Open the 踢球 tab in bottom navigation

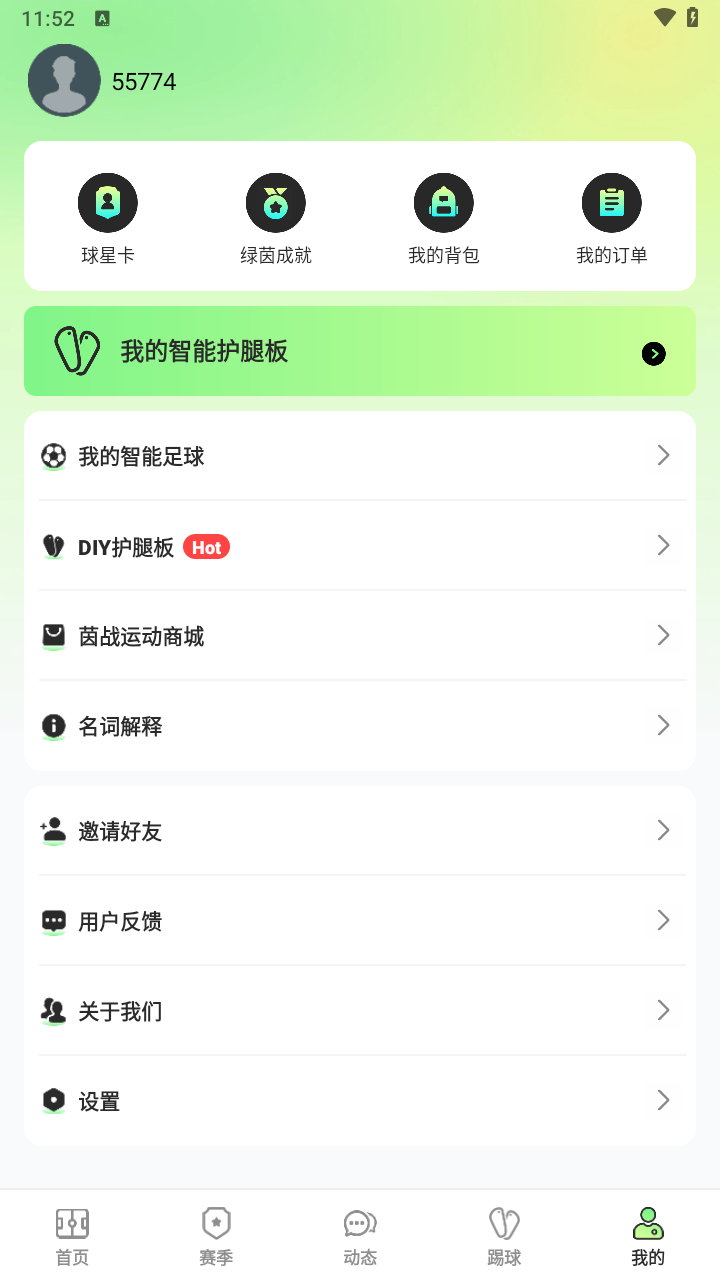click(x=504, y=1233)
